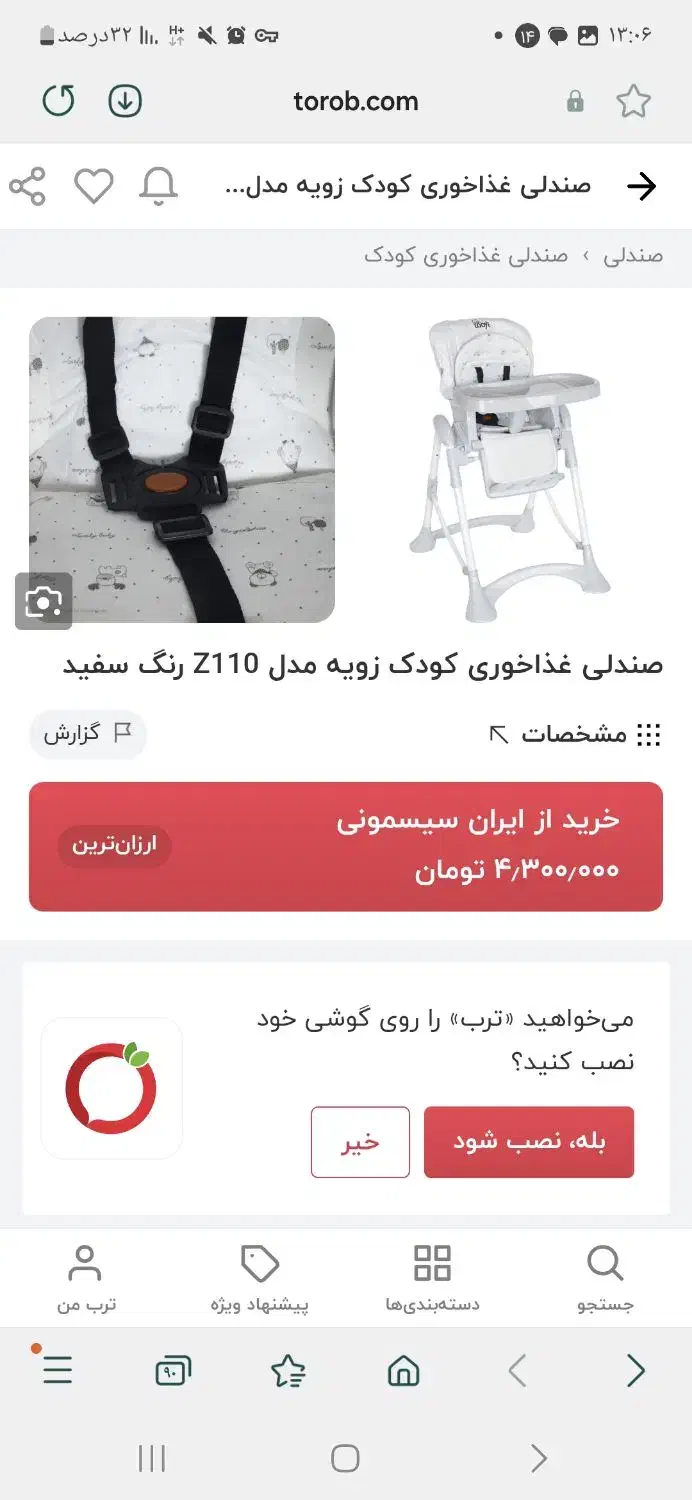The width and height of the screenshot is (692, 1500).
Task: Reload the page in the browser
Action: 59,101
